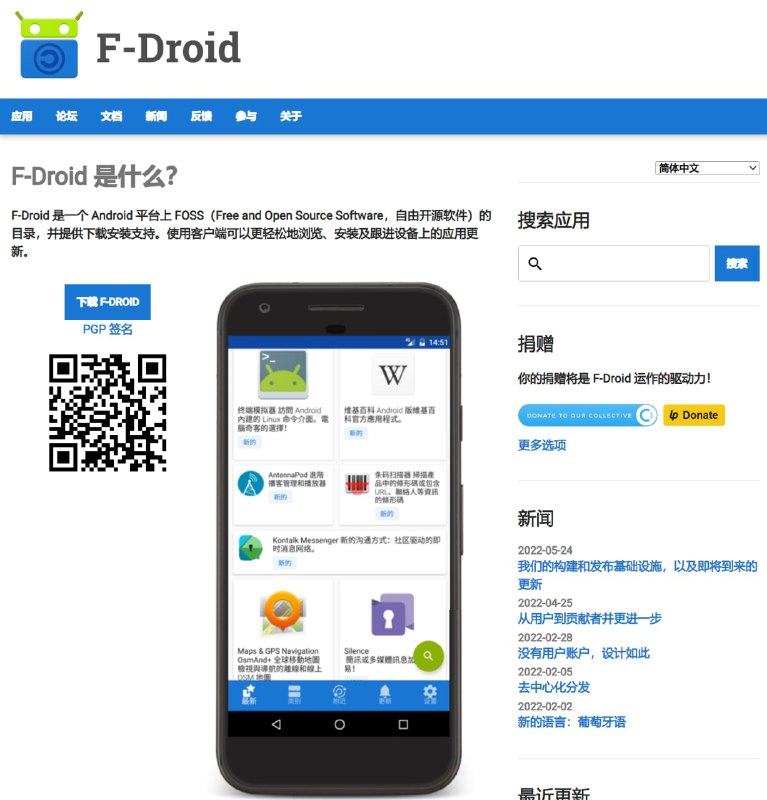Expand the 简体中文 language dropdown
The image size is (767, 800).
click(707, 168)
